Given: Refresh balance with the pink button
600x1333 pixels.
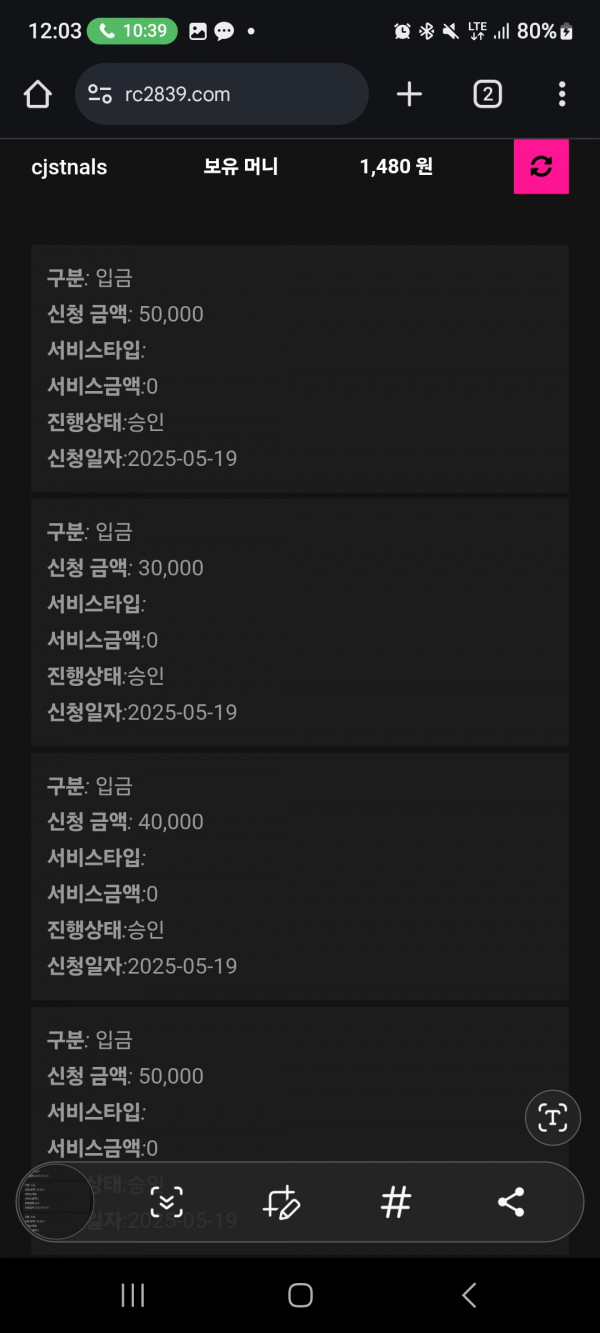Looking at the screenshot, I should 541,166.
